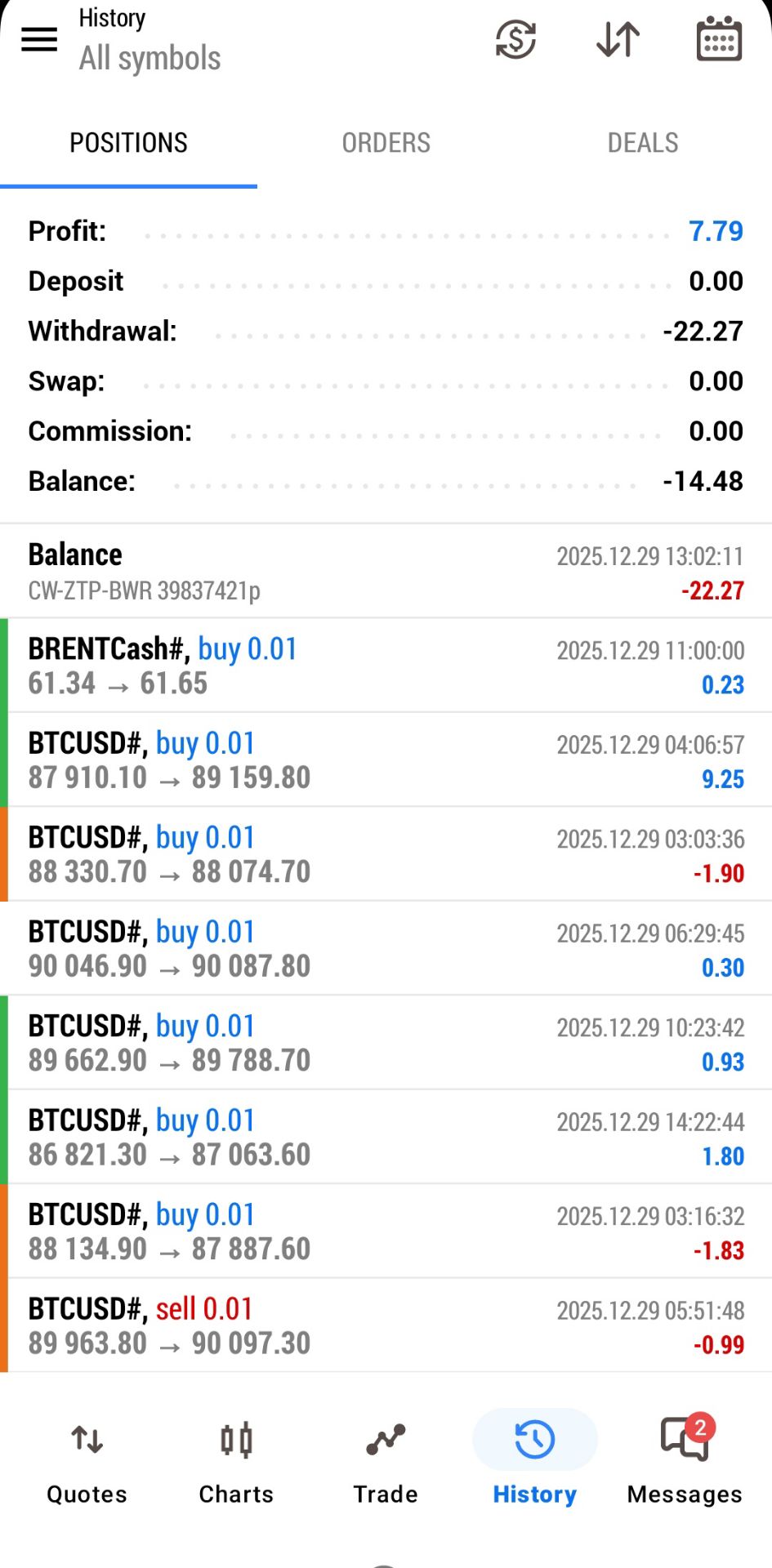772x1568 pixels.
Task: Switch to the Orders tab
Action: 386,143
